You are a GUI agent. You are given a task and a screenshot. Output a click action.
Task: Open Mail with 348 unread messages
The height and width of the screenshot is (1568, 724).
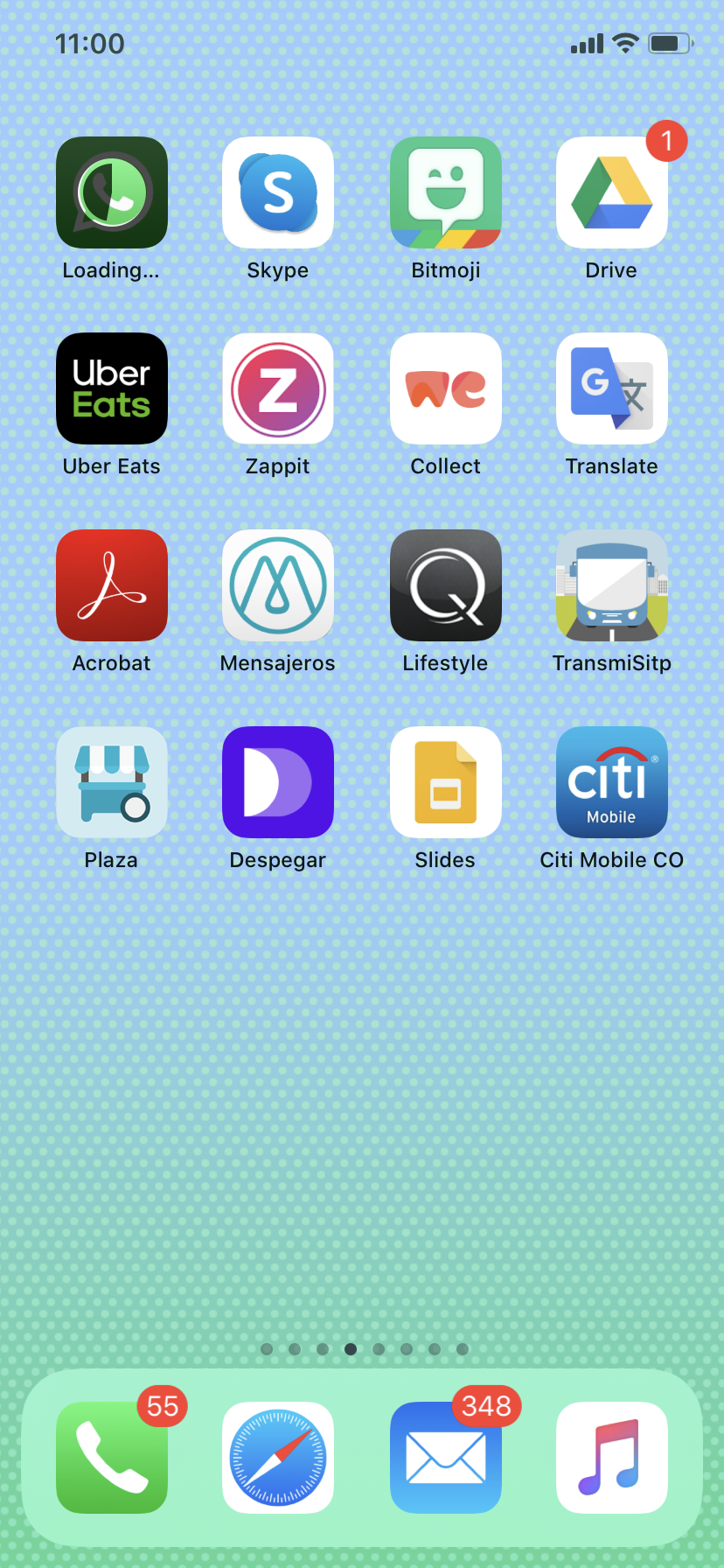tap(445, 1458)
